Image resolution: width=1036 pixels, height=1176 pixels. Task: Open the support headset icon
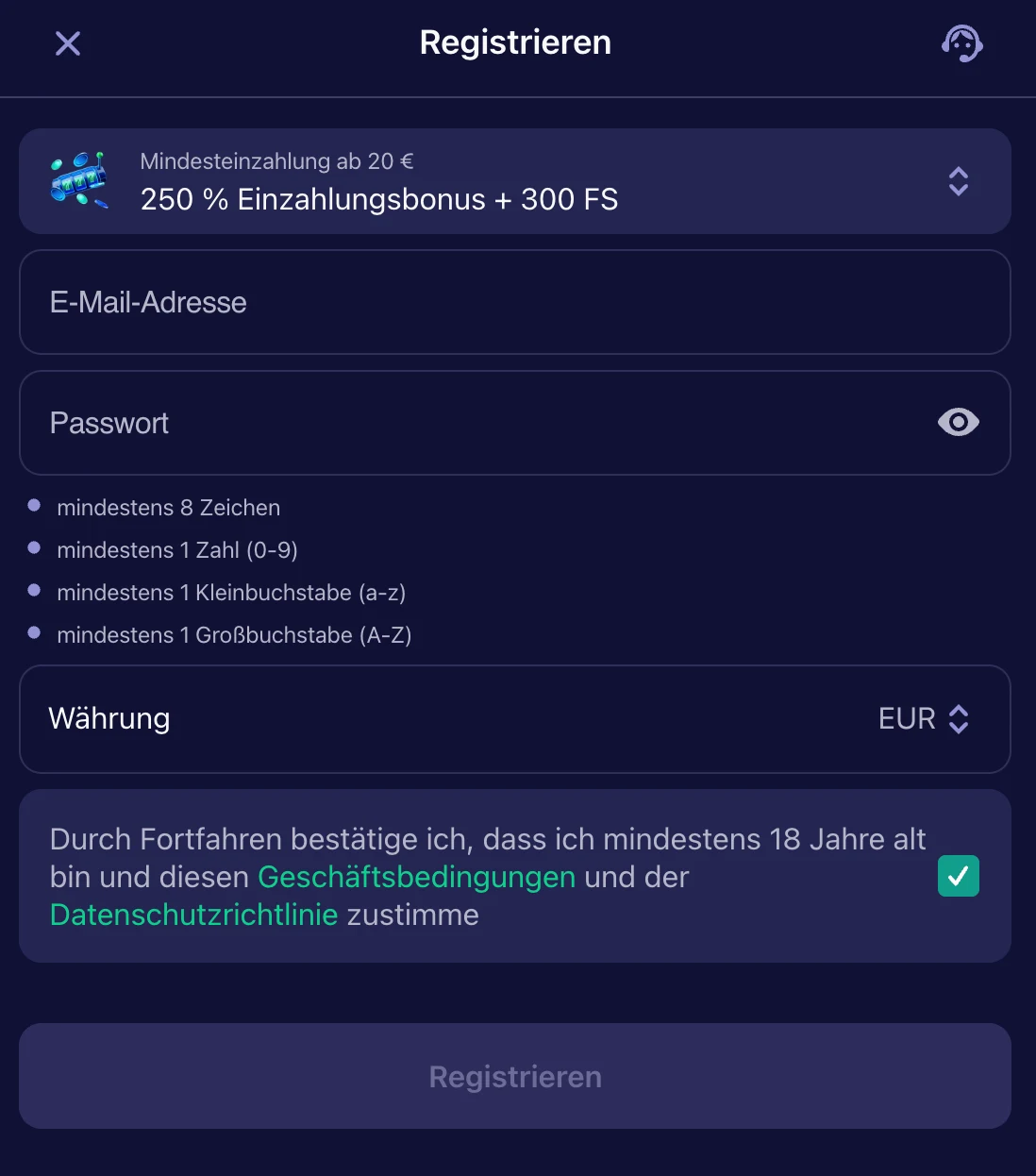click(961, 43)
